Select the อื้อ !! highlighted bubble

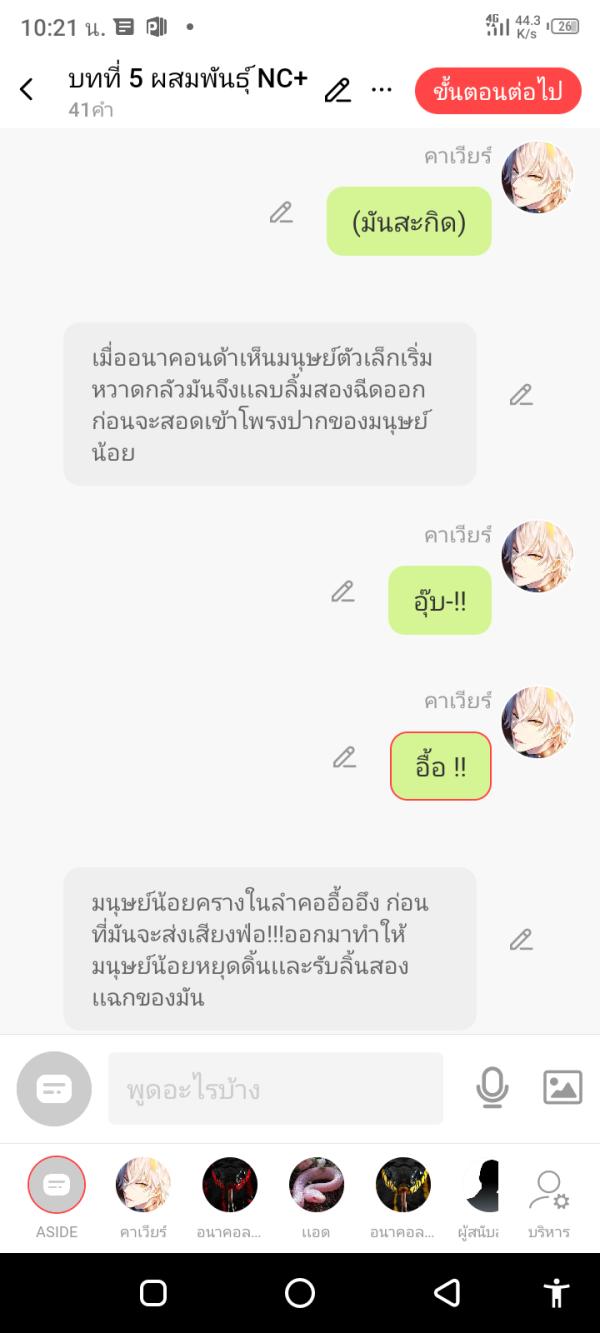(x=440, y=766)
